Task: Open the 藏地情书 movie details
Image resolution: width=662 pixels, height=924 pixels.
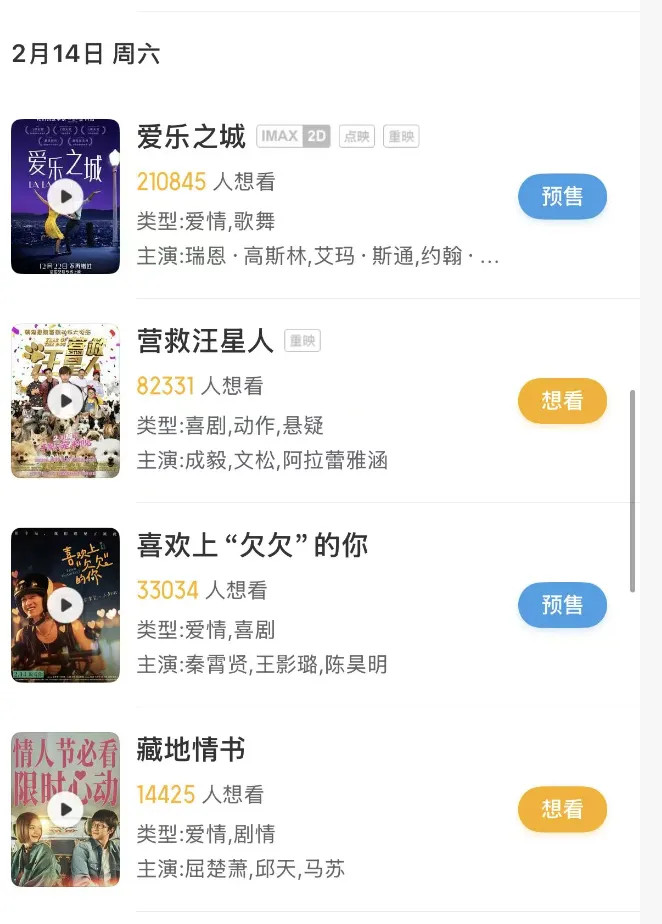Action: click(x=191, y=749)
